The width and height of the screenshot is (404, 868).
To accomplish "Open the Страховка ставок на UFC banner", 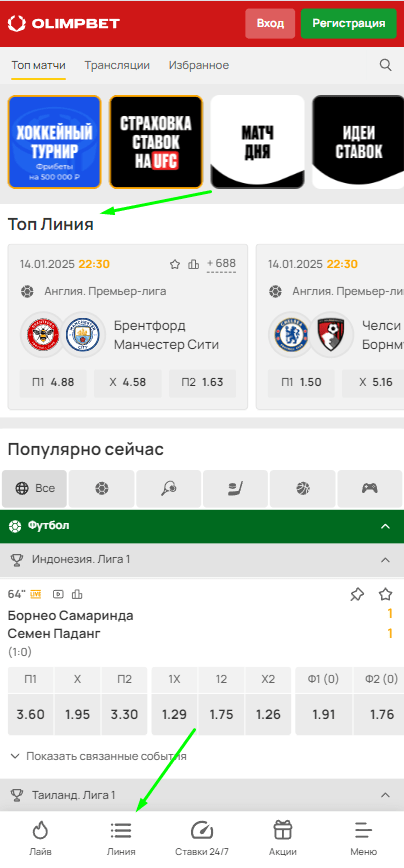I will (x=156, y=142).
